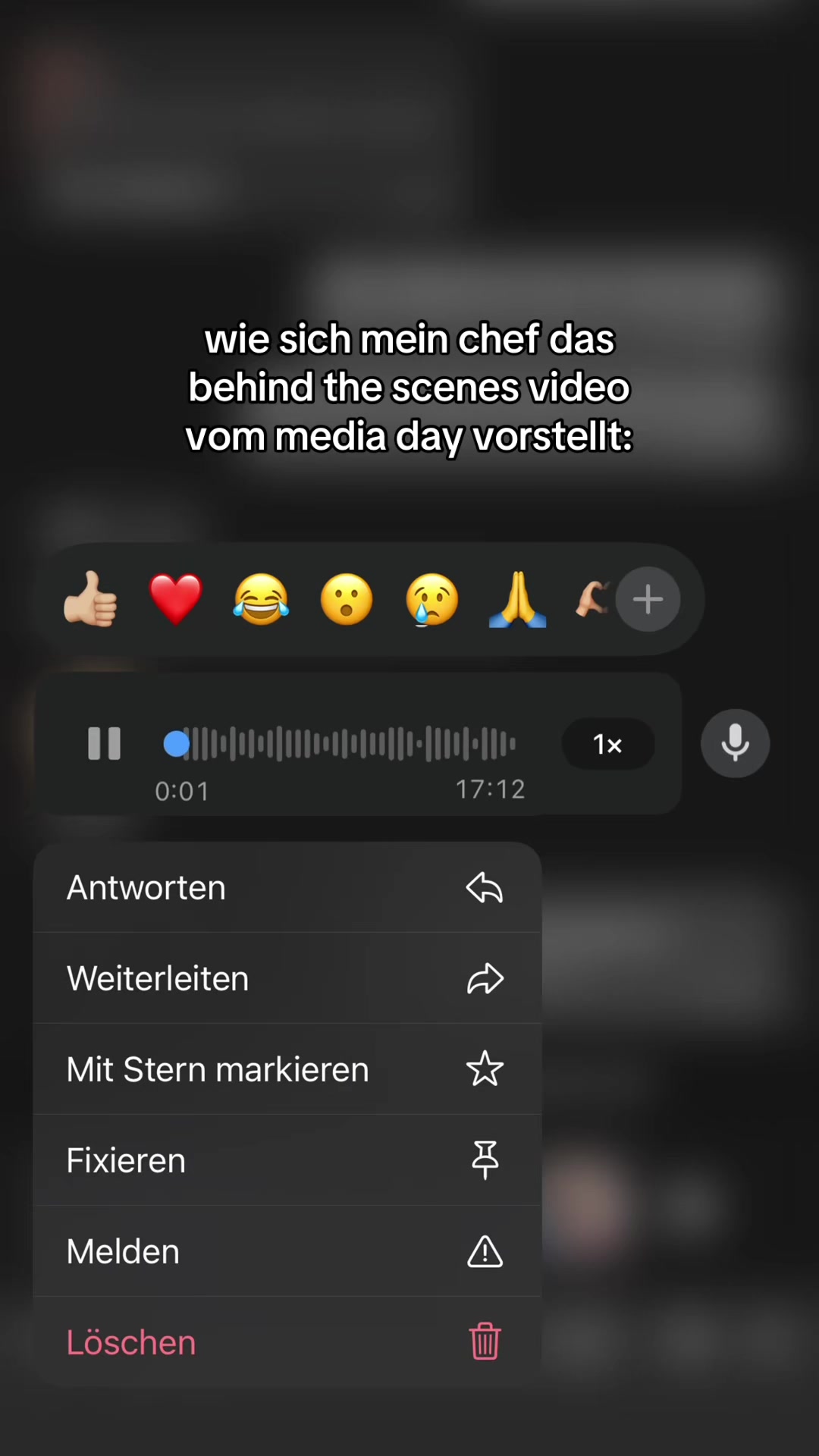Select Mit Stern markieren
The width and height of the screenshot is (819, 1456).
(287, 1069)
